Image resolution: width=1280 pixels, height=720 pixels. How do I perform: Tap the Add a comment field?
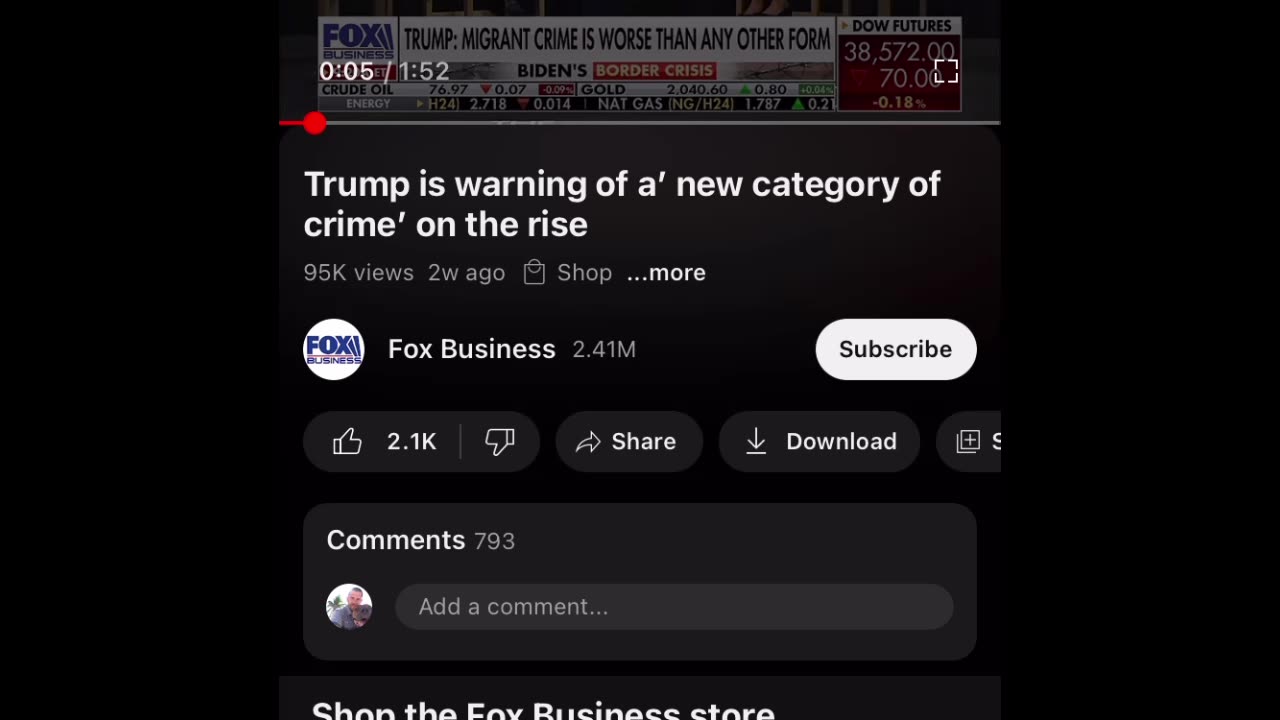[673, 607]
